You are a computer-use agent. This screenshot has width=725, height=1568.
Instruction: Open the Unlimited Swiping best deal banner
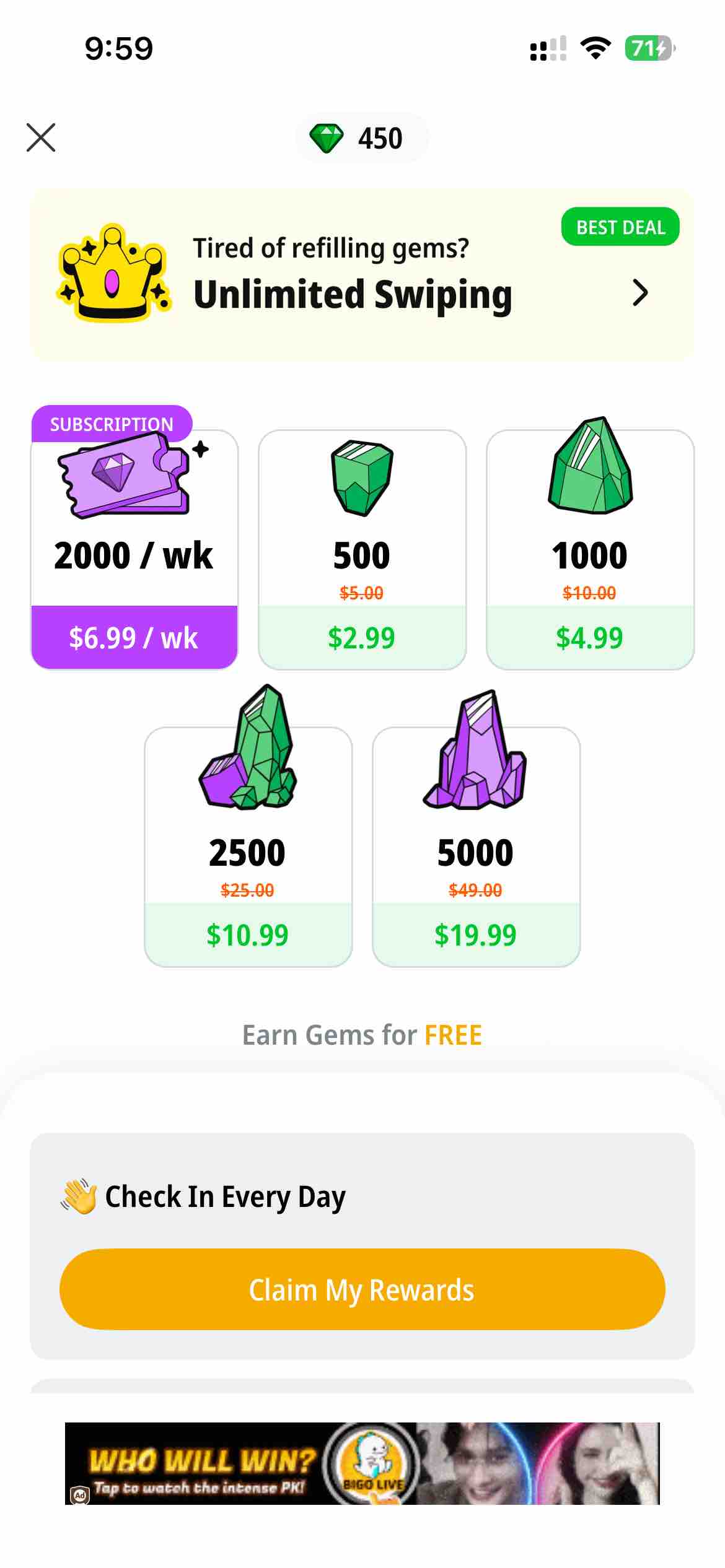point(362,274)
